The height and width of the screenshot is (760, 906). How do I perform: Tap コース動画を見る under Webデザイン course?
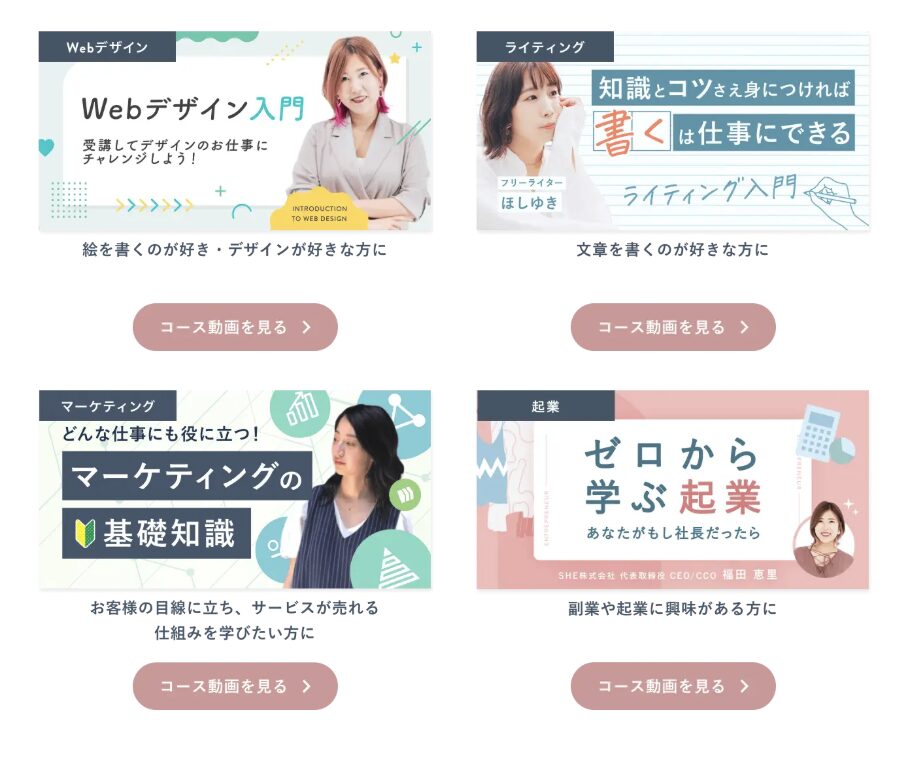click(235, 327)
